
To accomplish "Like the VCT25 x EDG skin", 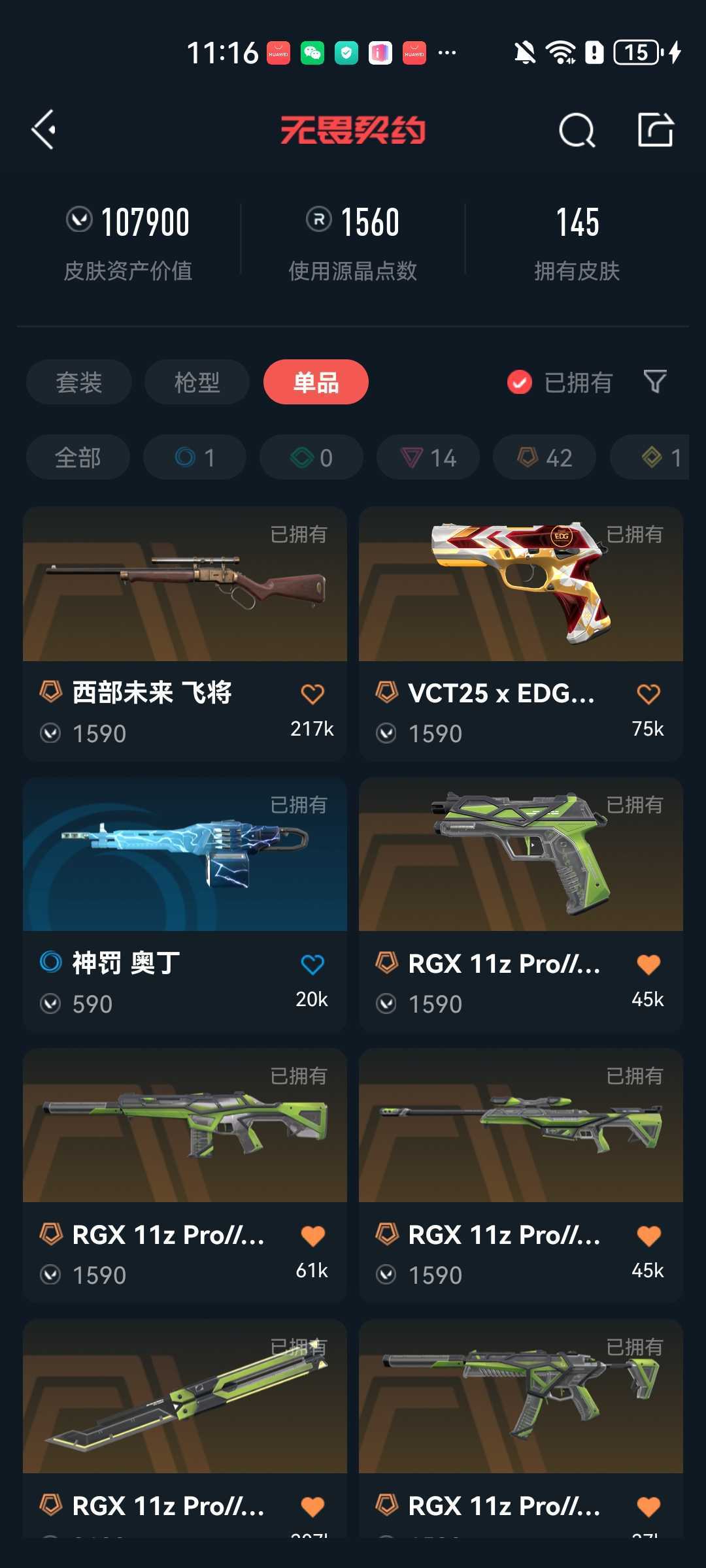I will [648, 693].
